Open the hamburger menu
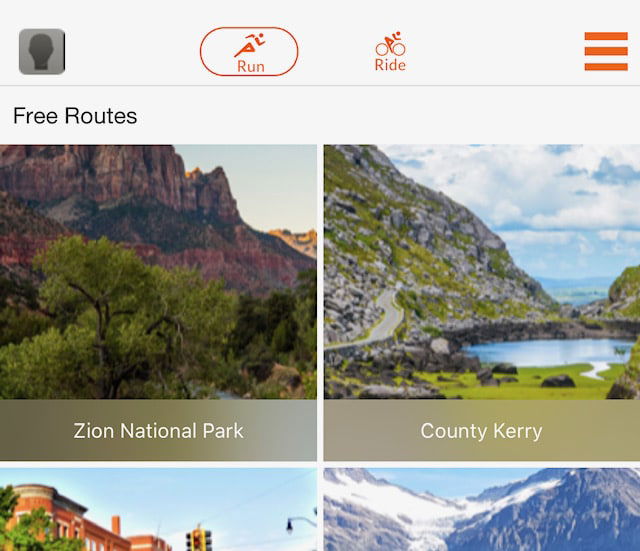Viewport: 640px width, 551px height. 605,52
